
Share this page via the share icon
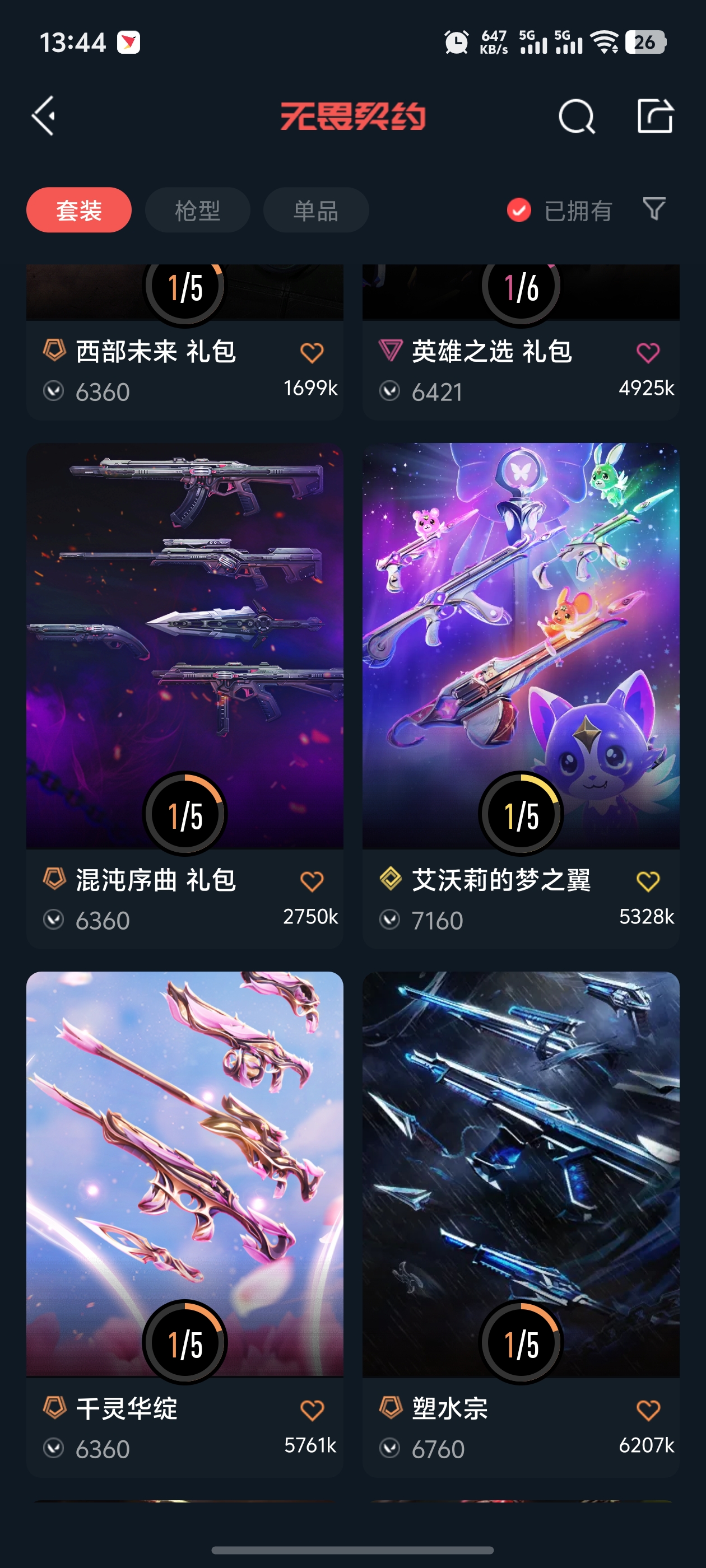click(655, 116)
